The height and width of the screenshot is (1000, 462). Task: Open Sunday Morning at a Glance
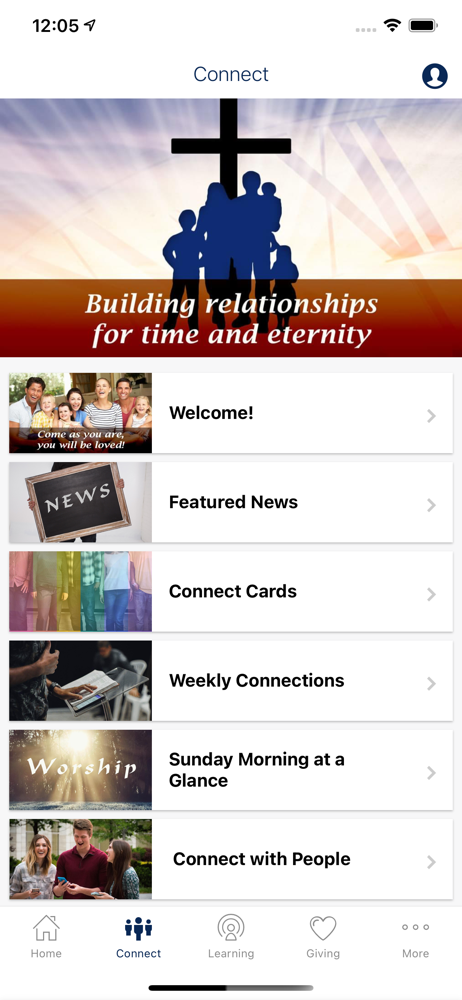point(231,770)
